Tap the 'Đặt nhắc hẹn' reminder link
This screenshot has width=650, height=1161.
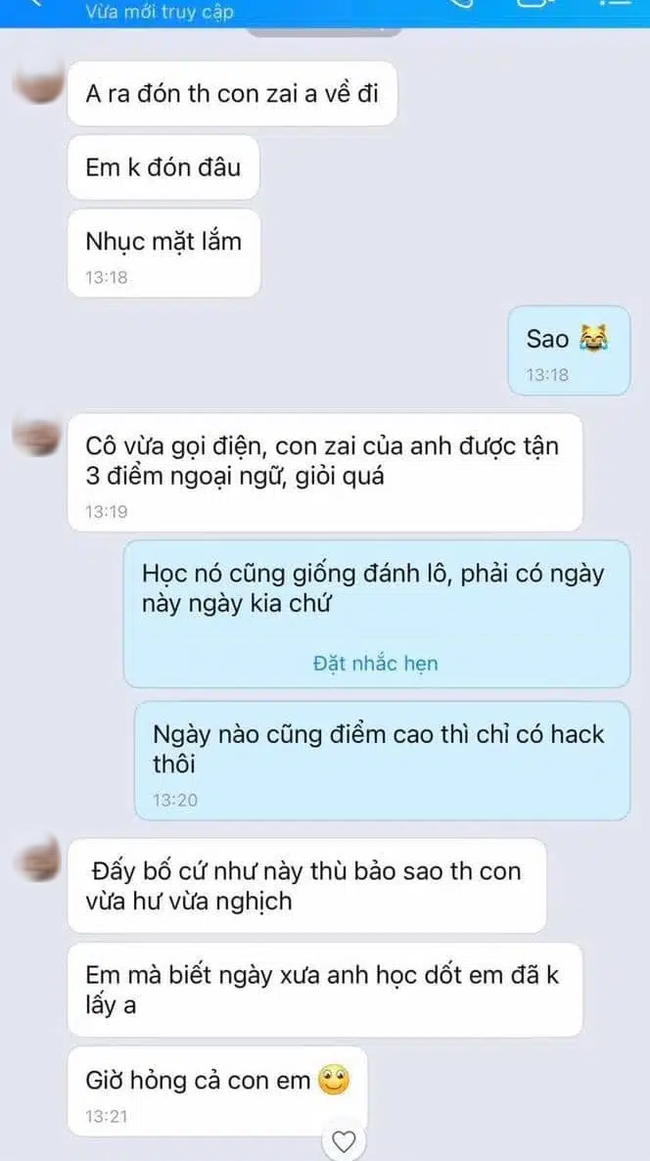click(375, 663)
